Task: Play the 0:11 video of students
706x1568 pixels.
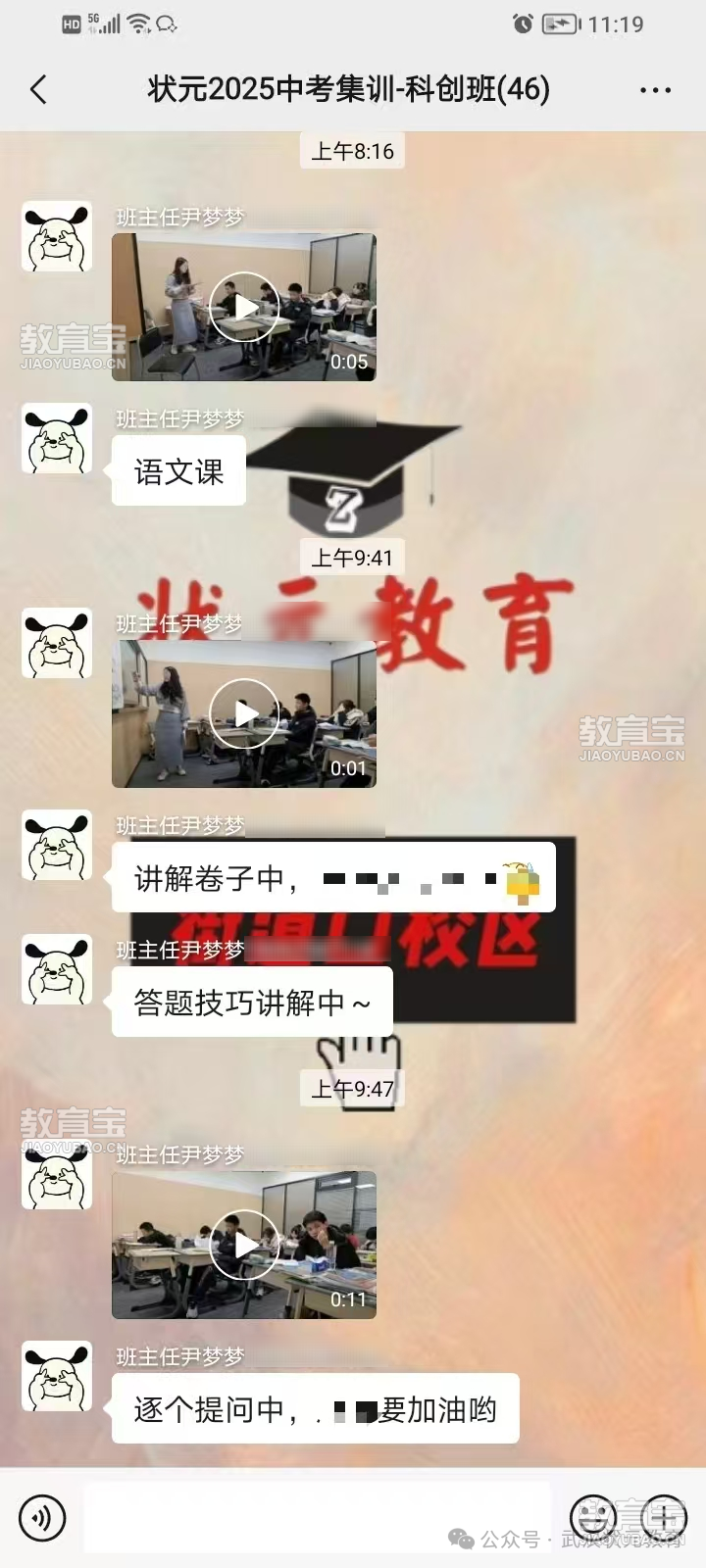Action: click(x=244, y=1245)
